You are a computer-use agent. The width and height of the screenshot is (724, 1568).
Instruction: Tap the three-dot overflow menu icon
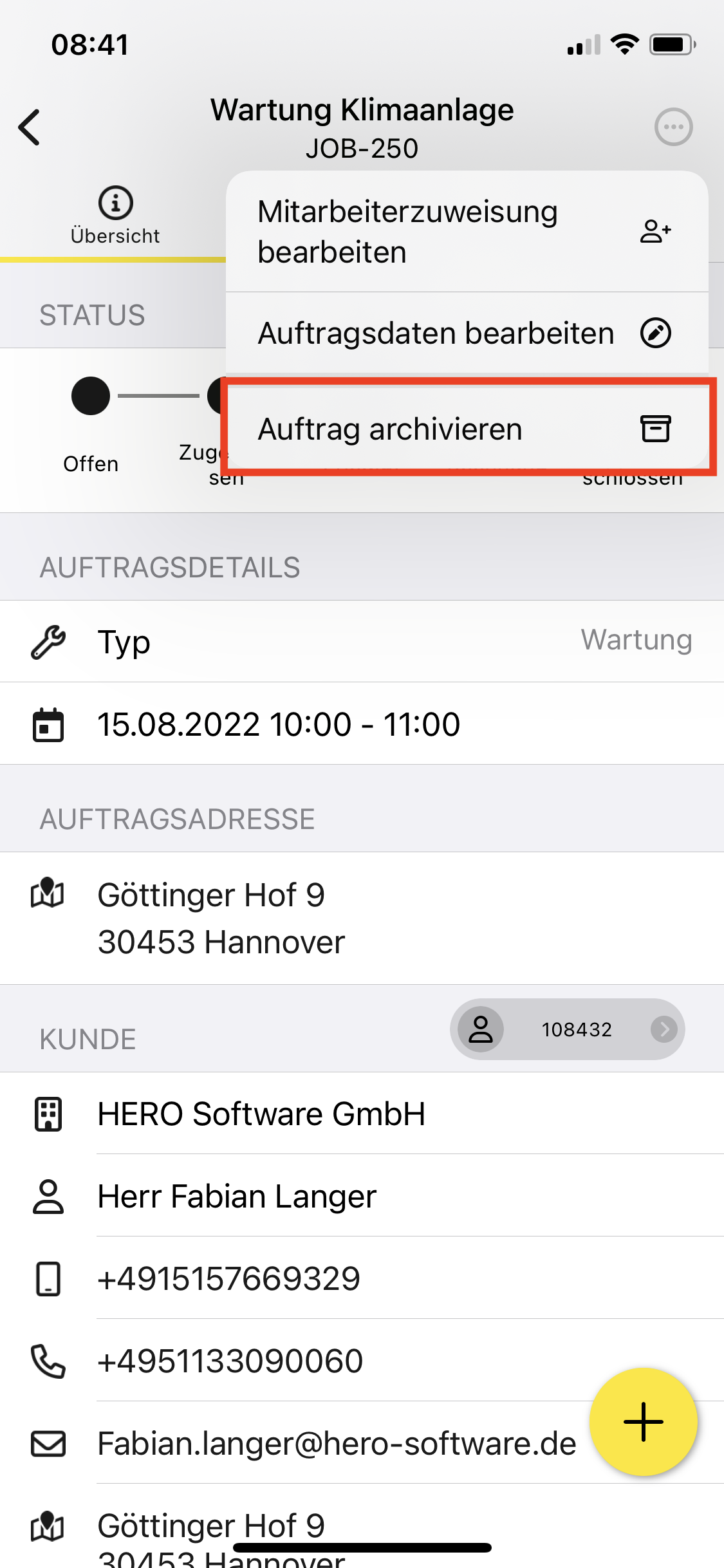[x=673, y=127]
